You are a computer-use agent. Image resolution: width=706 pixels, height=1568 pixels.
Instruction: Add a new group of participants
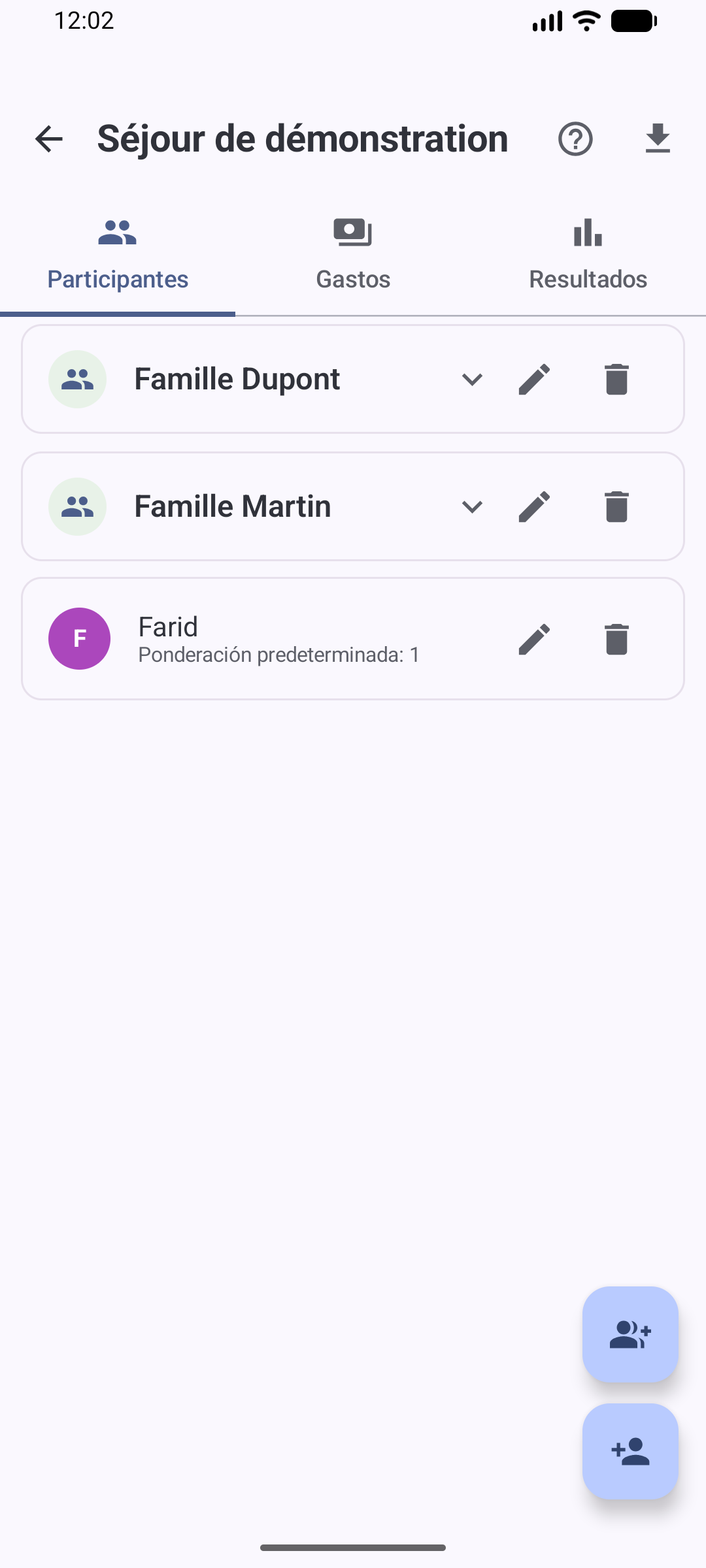[x=630, y=1334]
